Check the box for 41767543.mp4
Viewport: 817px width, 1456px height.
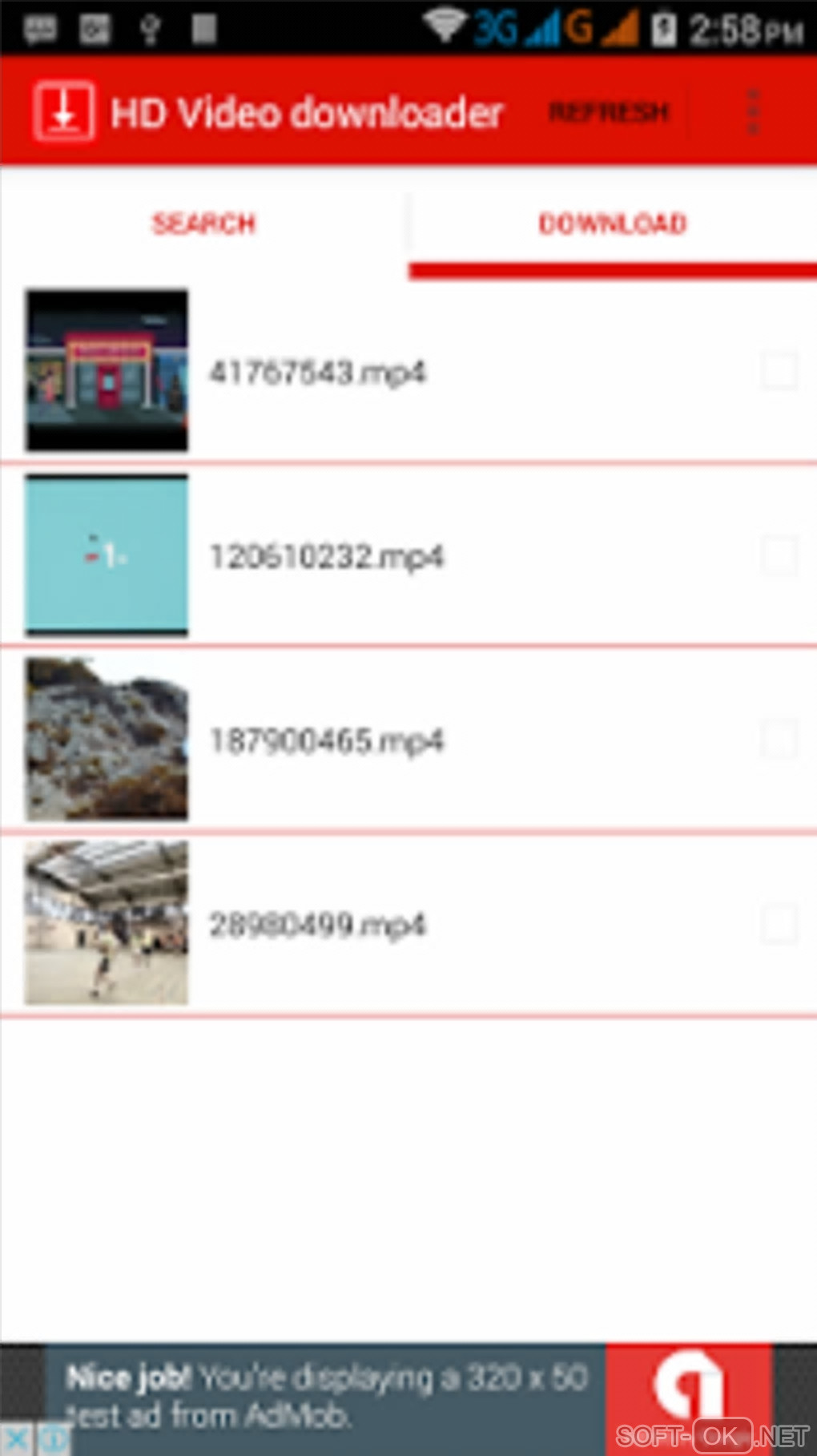[x=779, y=371]
